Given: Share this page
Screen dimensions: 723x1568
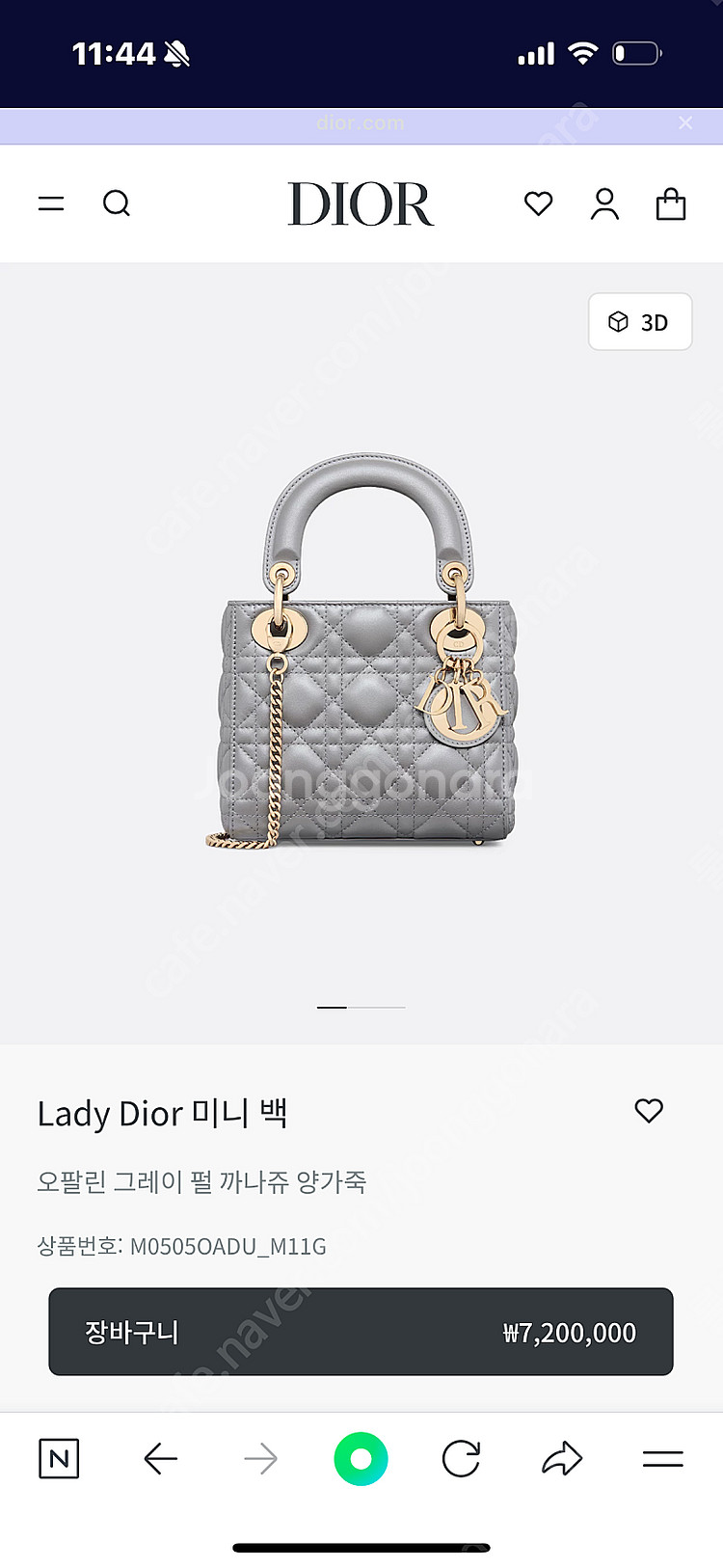Looking at the screenshot, I should click(562, 1459).
